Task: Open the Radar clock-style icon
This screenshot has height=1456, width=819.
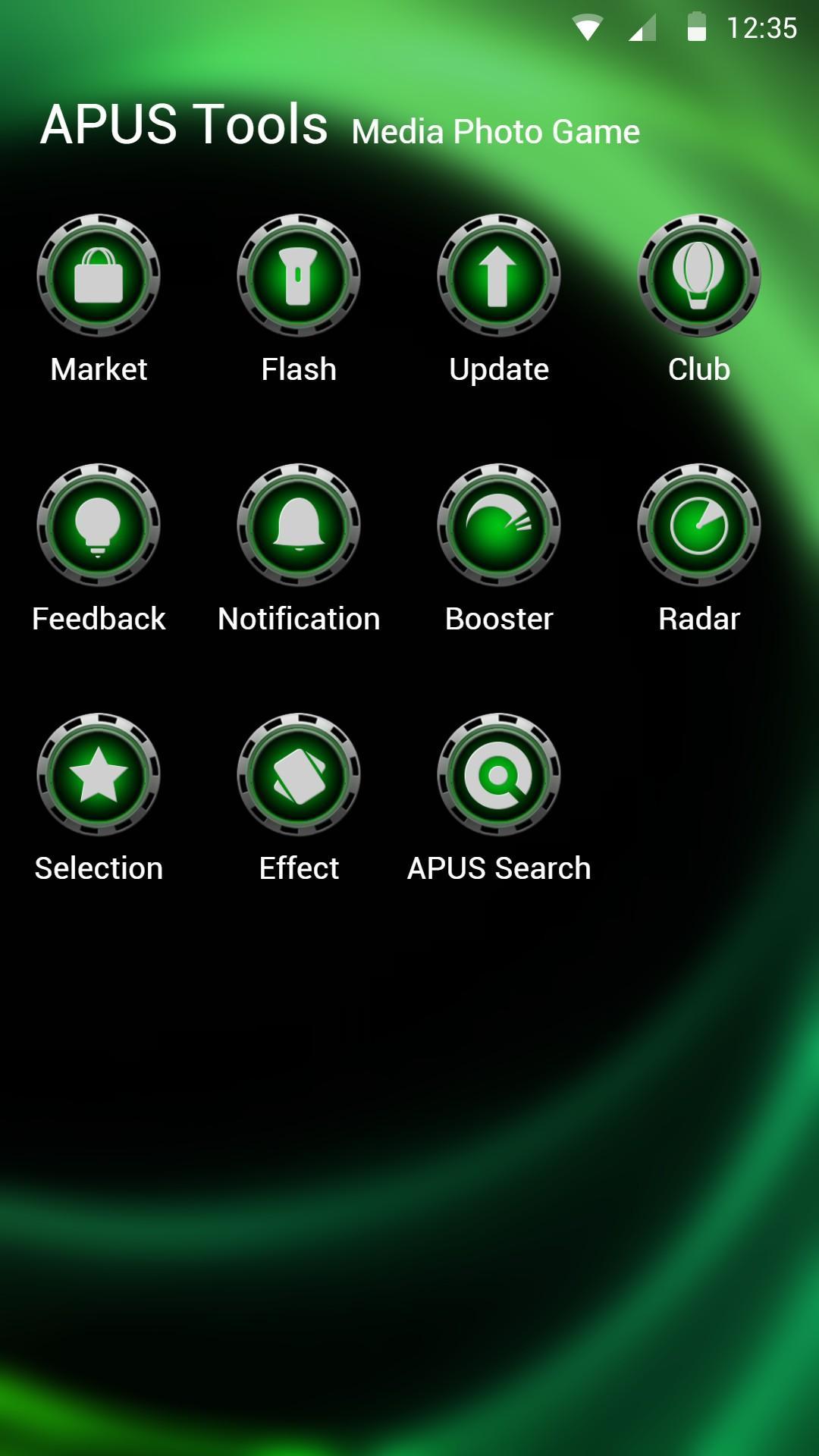Action: pyautogui.click(x=698, y=526)
